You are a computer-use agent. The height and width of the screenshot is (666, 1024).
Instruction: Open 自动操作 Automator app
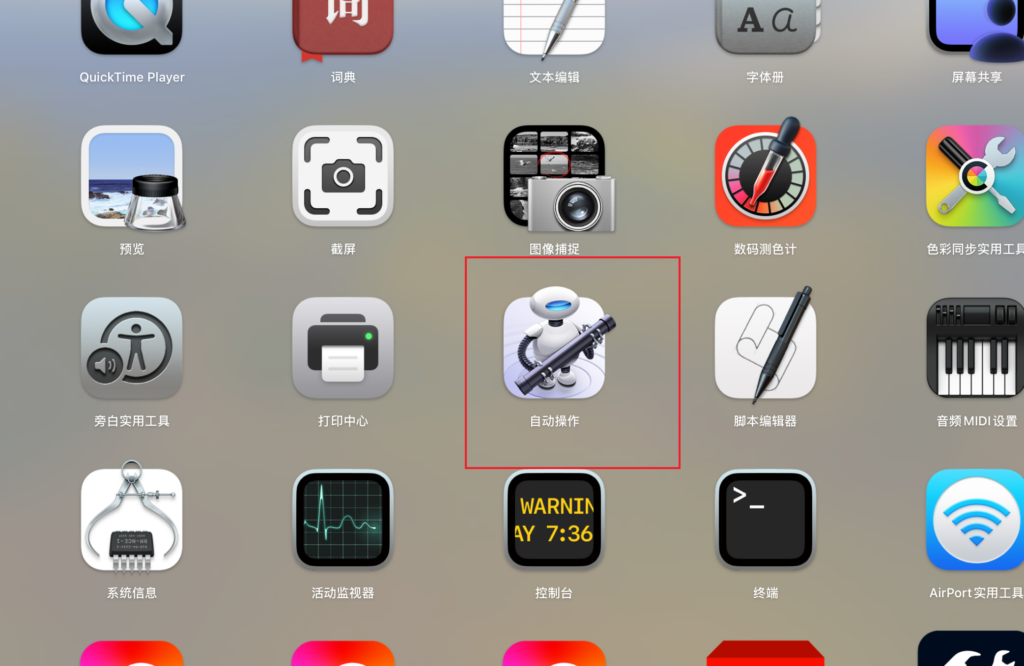[x=554, y=348]
